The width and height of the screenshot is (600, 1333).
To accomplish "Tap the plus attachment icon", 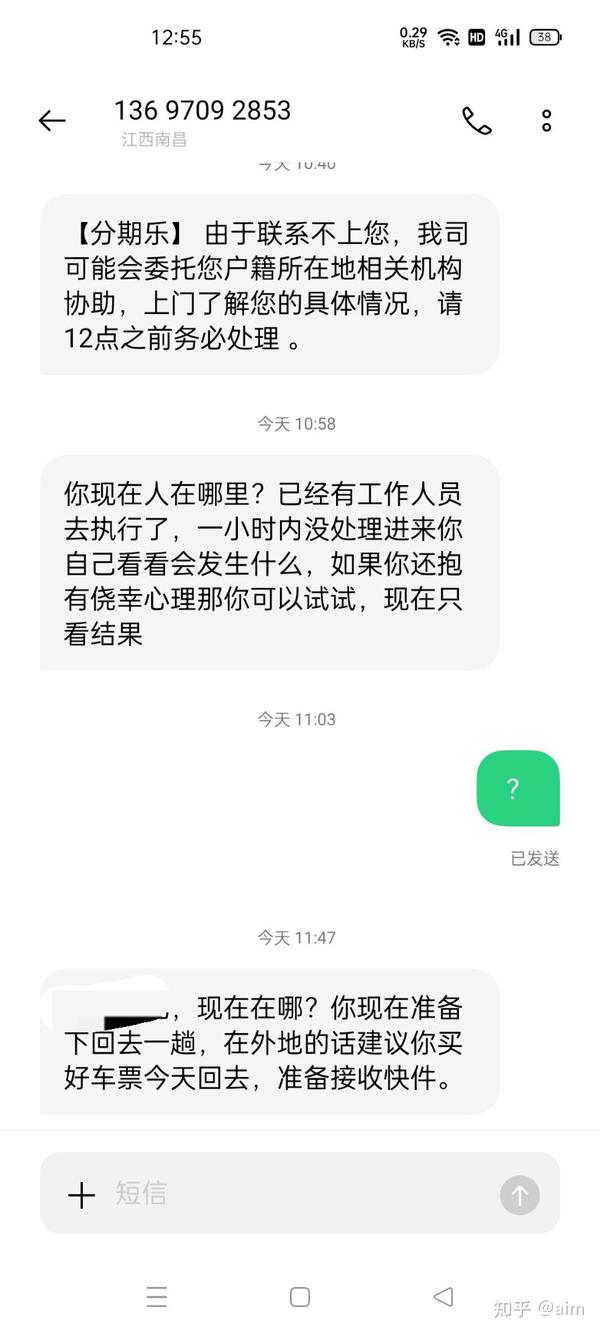I will pyautogui.click(x=81, y=1194).
